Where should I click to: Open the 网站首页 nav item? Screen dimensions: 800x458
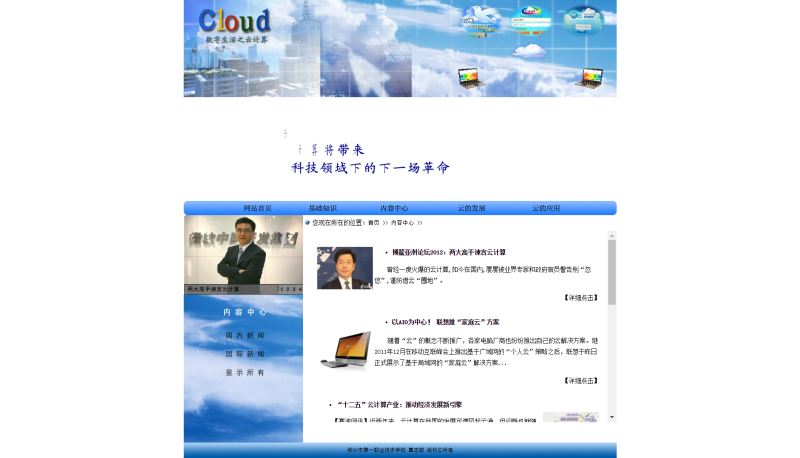click(x=258, y=208)
